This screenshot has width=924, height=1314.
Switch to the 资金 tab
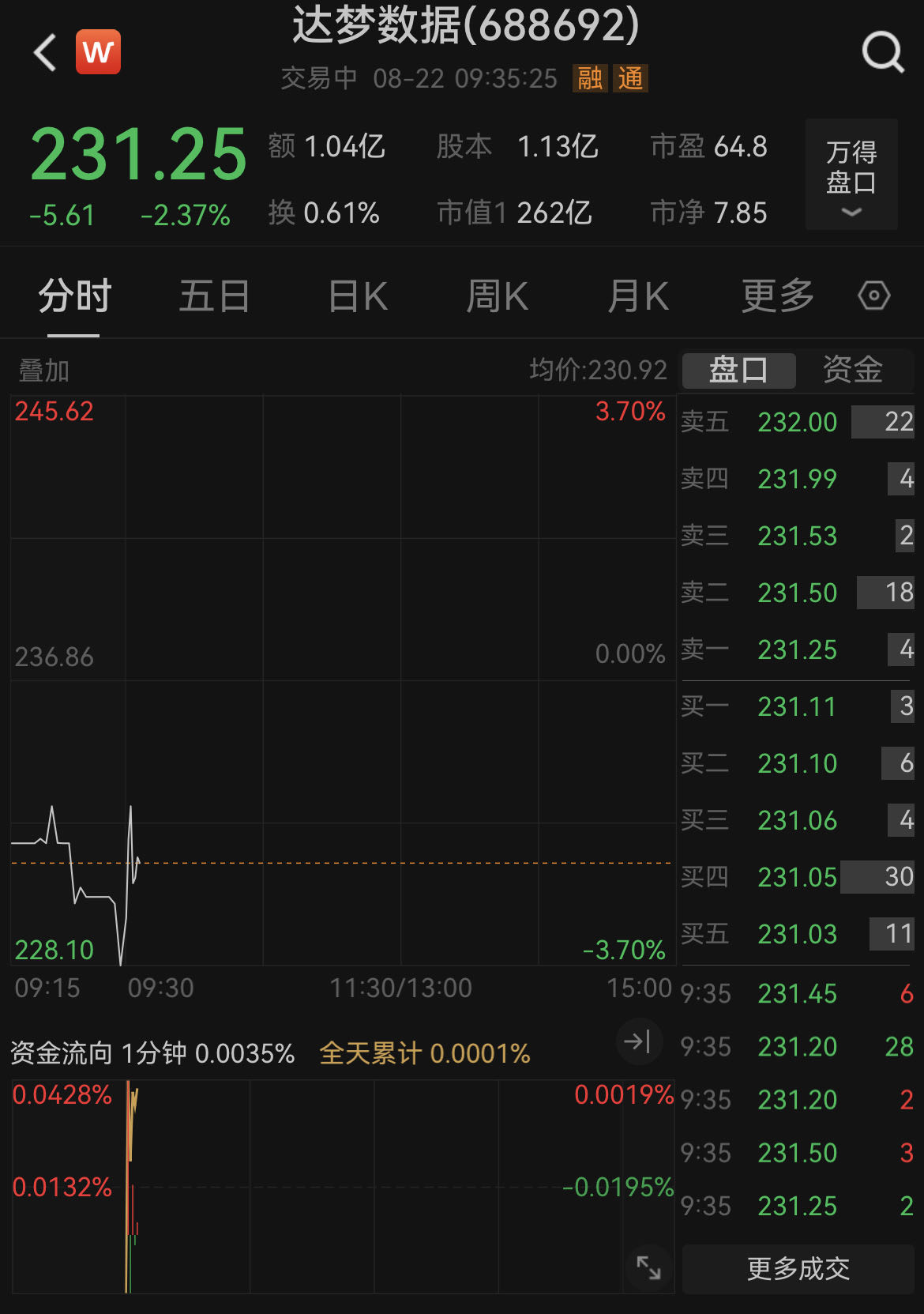tap(853, 370)
